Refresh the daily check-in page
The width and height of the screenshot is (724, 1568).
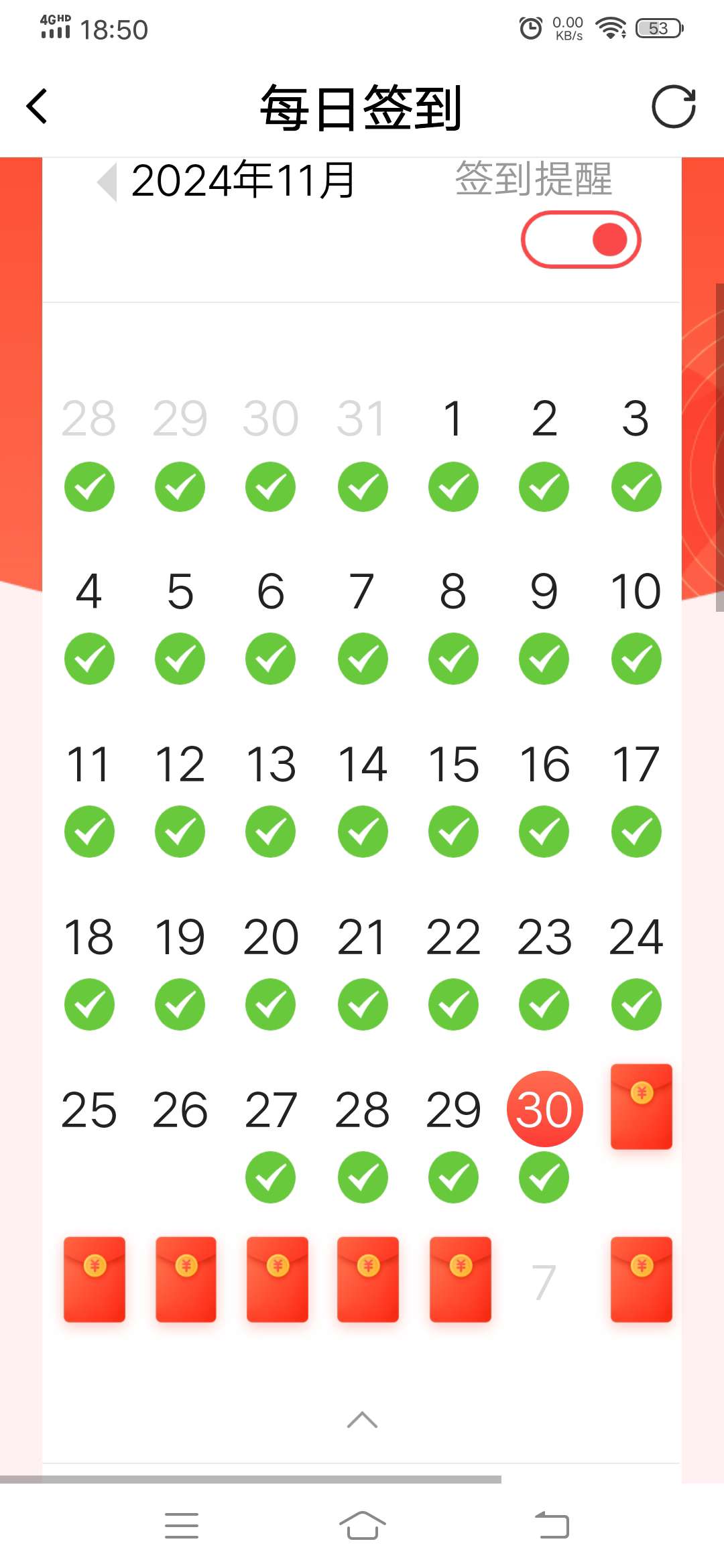click(673, 107)
